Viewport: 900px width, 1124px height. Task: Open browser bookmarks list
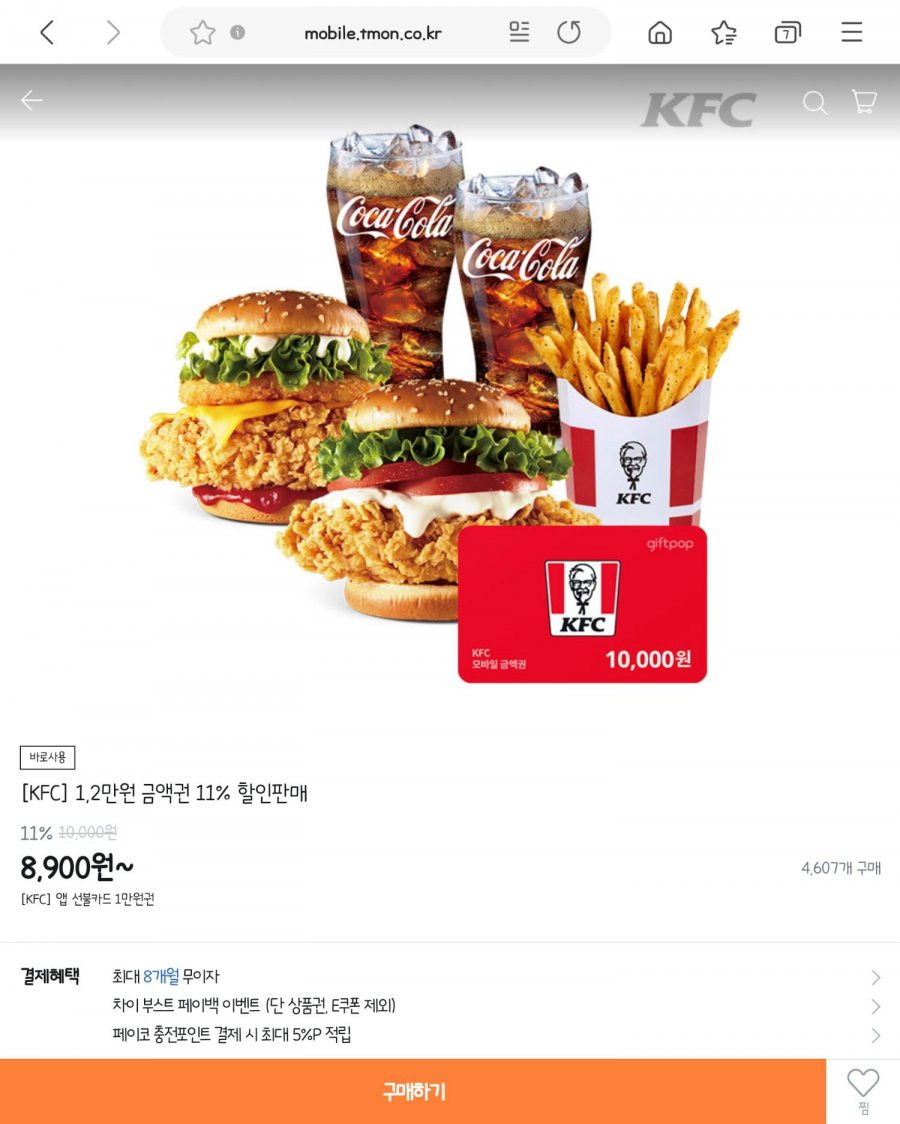pyautogui.click(x=724, y=33)
